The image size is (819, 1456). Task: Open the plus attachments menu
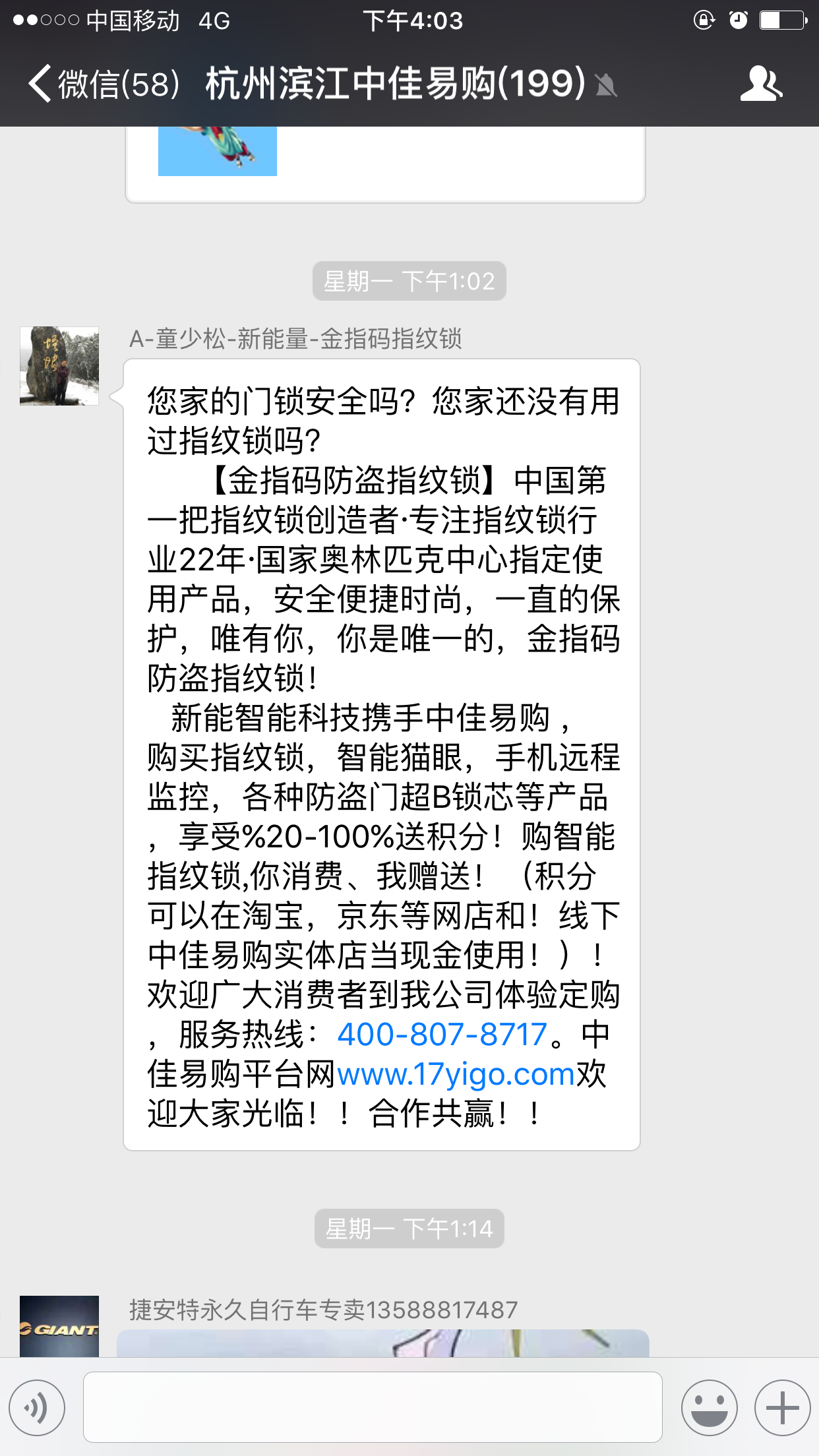point(783,1408)
